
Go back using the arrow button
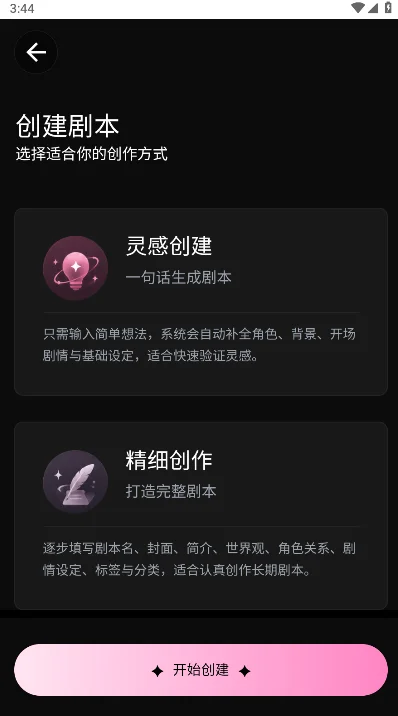(36, 52)
